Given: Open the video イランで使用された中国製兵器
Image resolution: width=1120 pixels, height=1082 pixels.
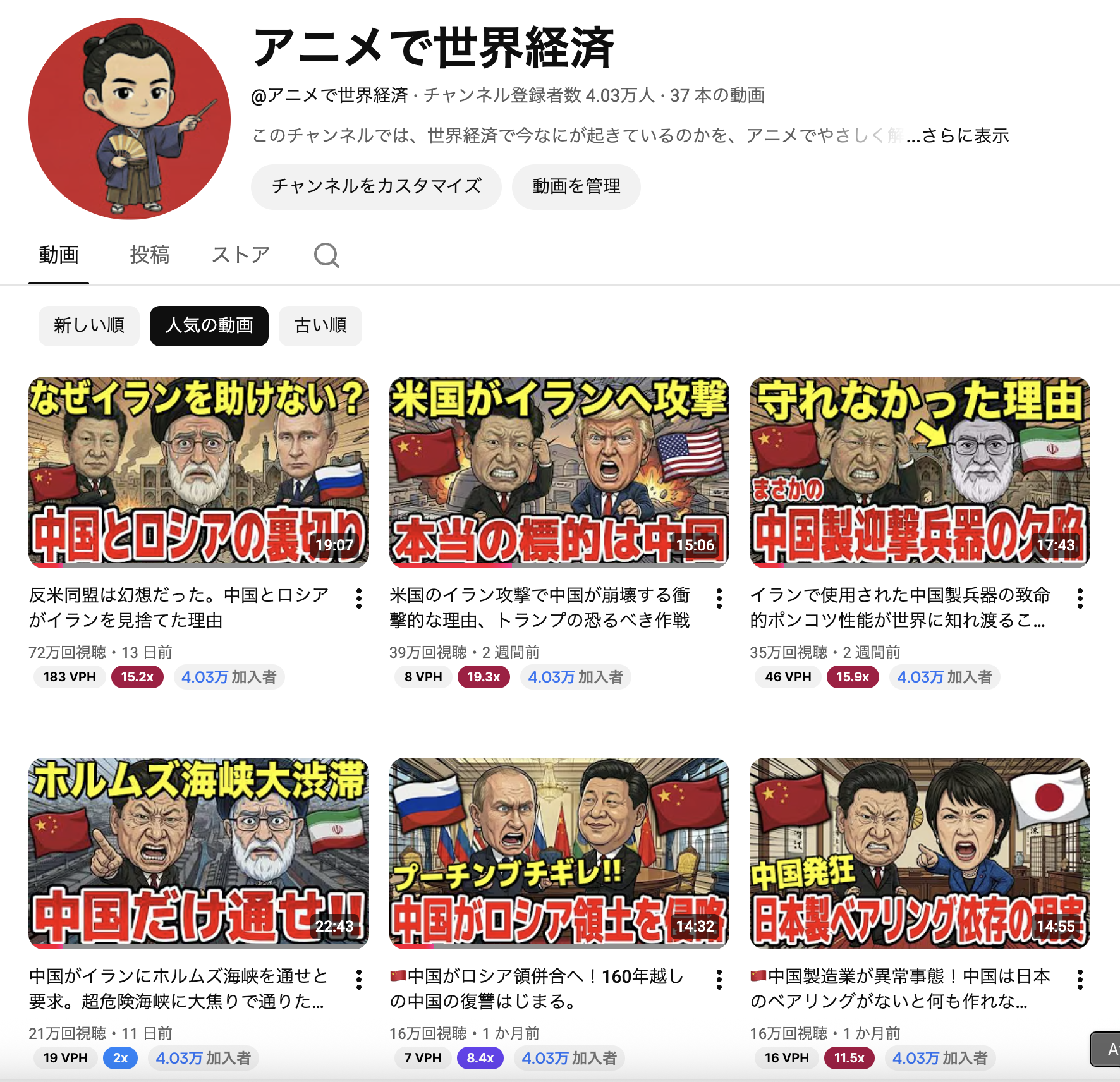Looking at the screenshot, I should tap(919, 471).
